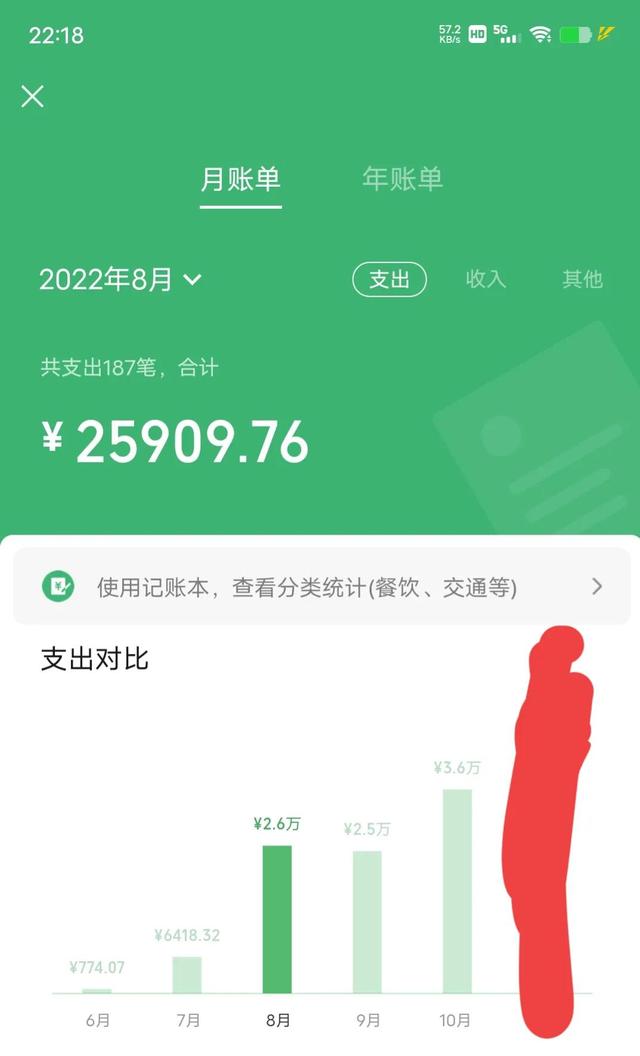Select the 月账单 tab

pyautogui.click(x=241, y=179)
